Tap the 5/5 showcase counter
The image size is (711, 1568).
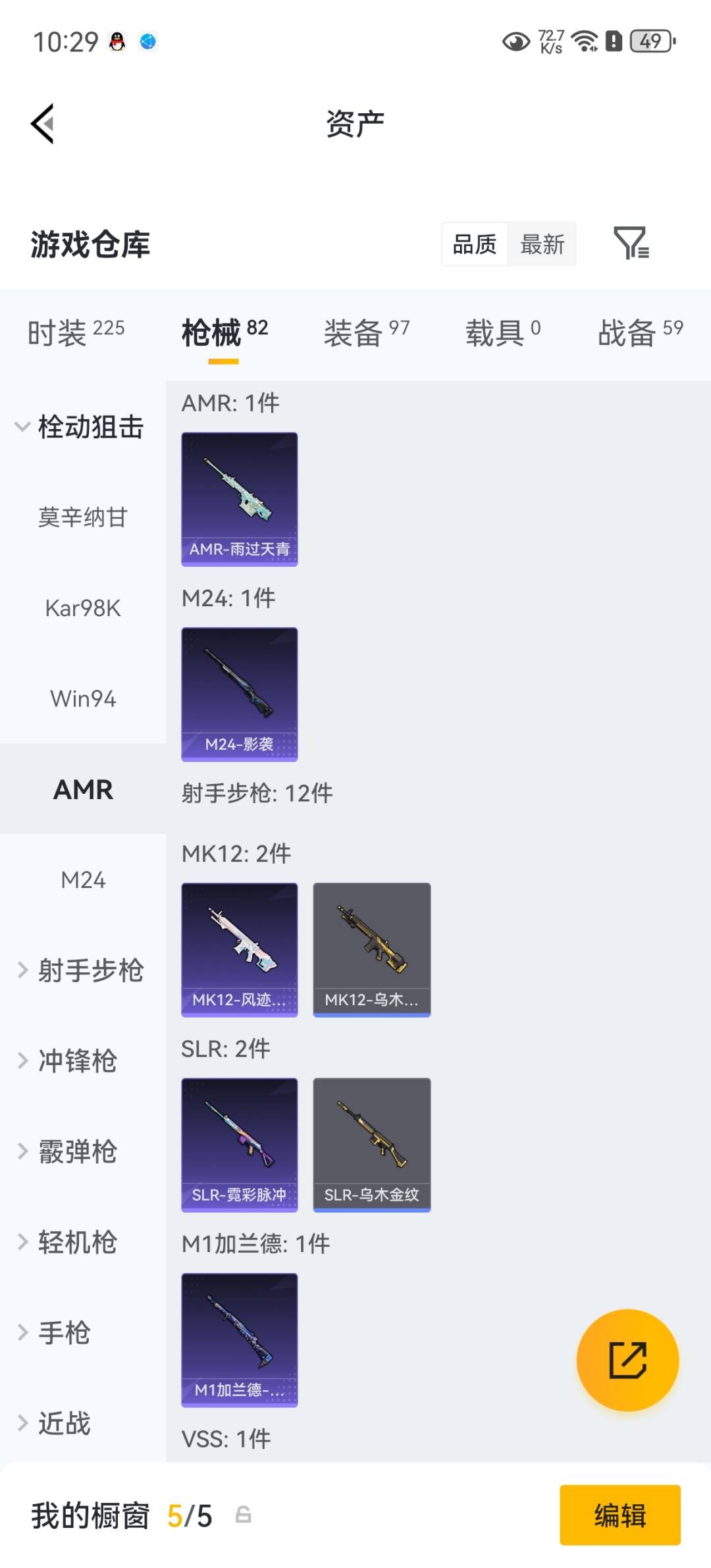tap(190, 1514)
